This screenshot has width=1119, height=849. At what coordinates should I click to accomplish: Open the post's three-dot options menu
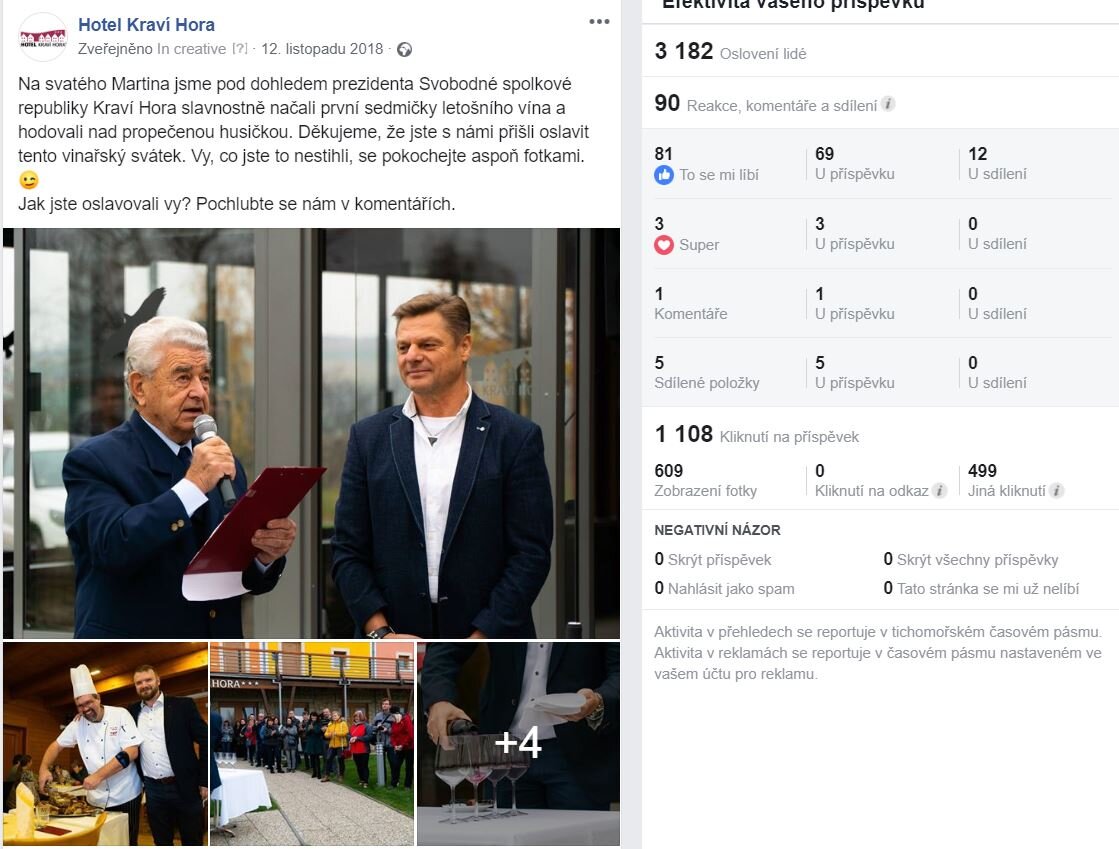pyautogui.click(x=599, y=22)
